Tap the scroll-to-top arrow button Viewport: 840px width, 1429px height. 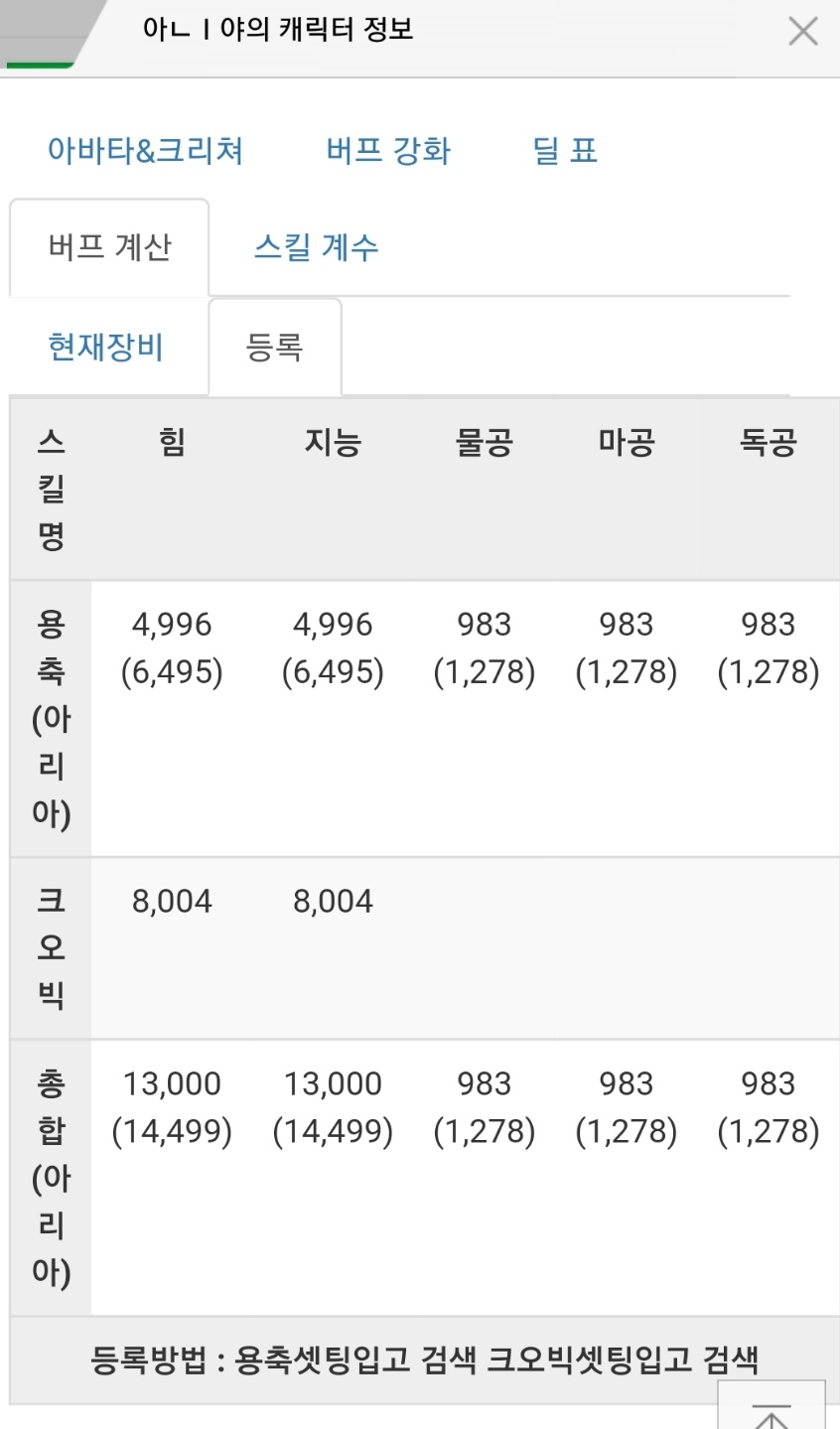[771, 1407]
